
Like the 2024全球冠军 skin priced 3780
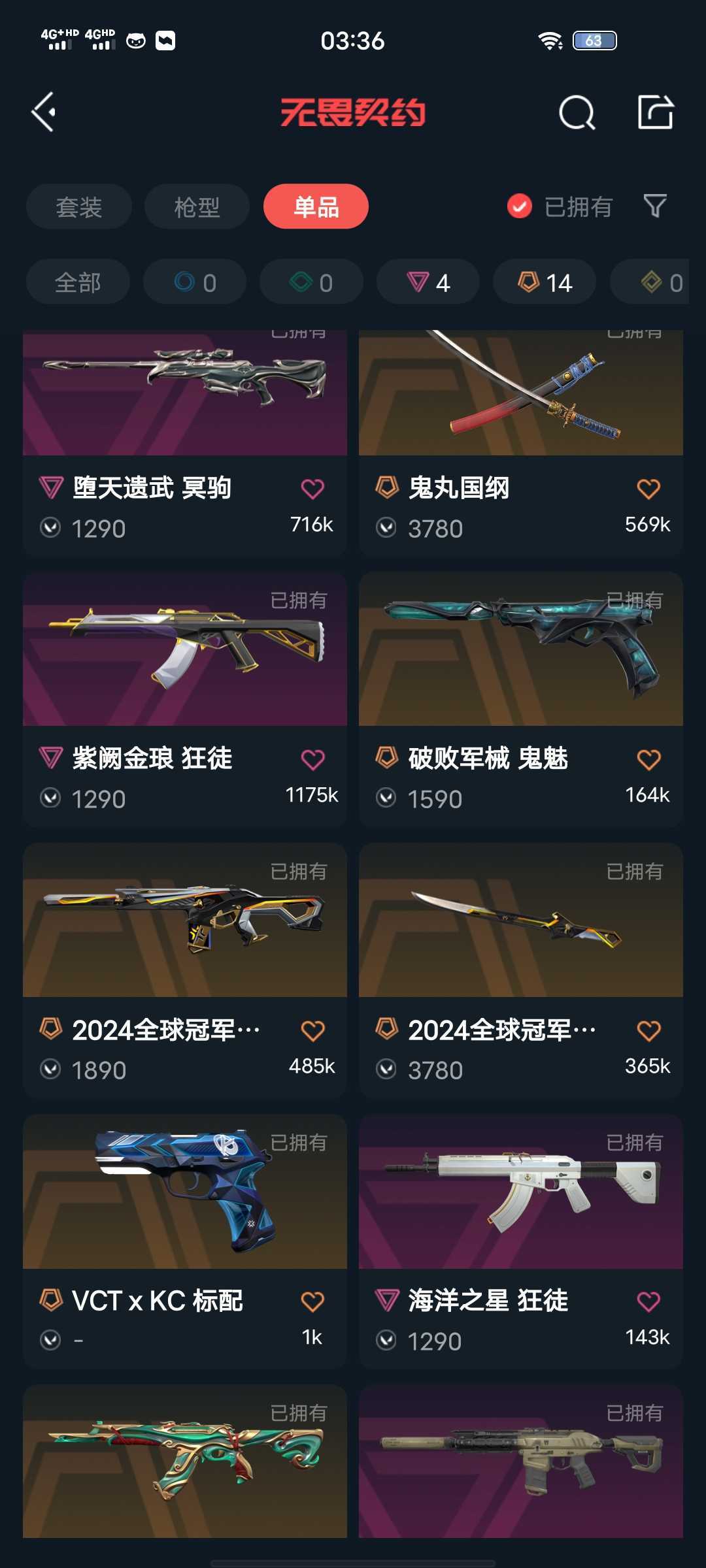(x=648, y=1030)
